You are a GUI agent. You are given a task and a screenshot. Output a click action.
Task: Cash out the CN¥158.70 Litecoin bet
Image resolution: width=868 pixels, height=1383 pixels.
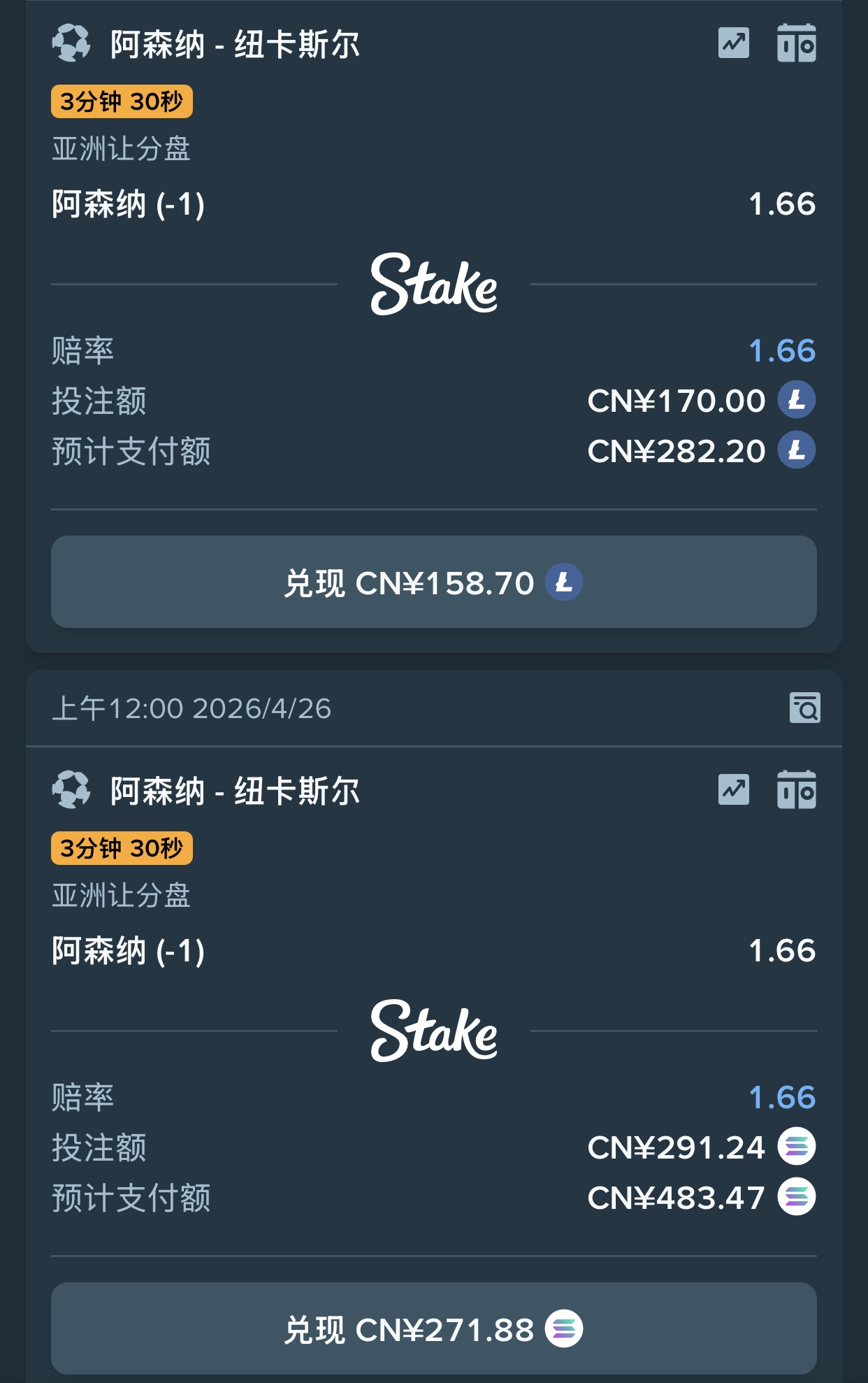pyautogui.click(x=433, y=582)
